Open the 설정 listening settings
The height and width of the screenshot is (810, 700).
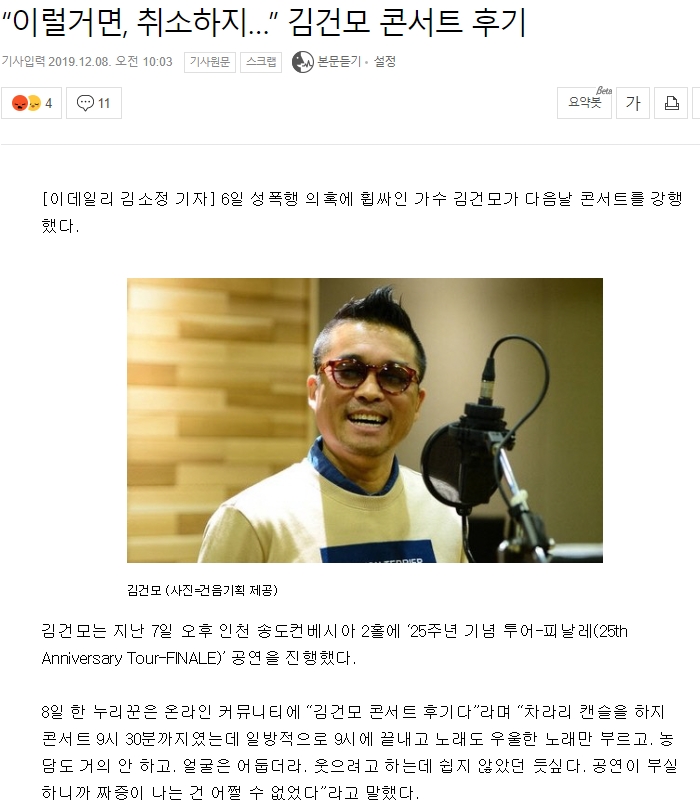click(x=385, y=62)
